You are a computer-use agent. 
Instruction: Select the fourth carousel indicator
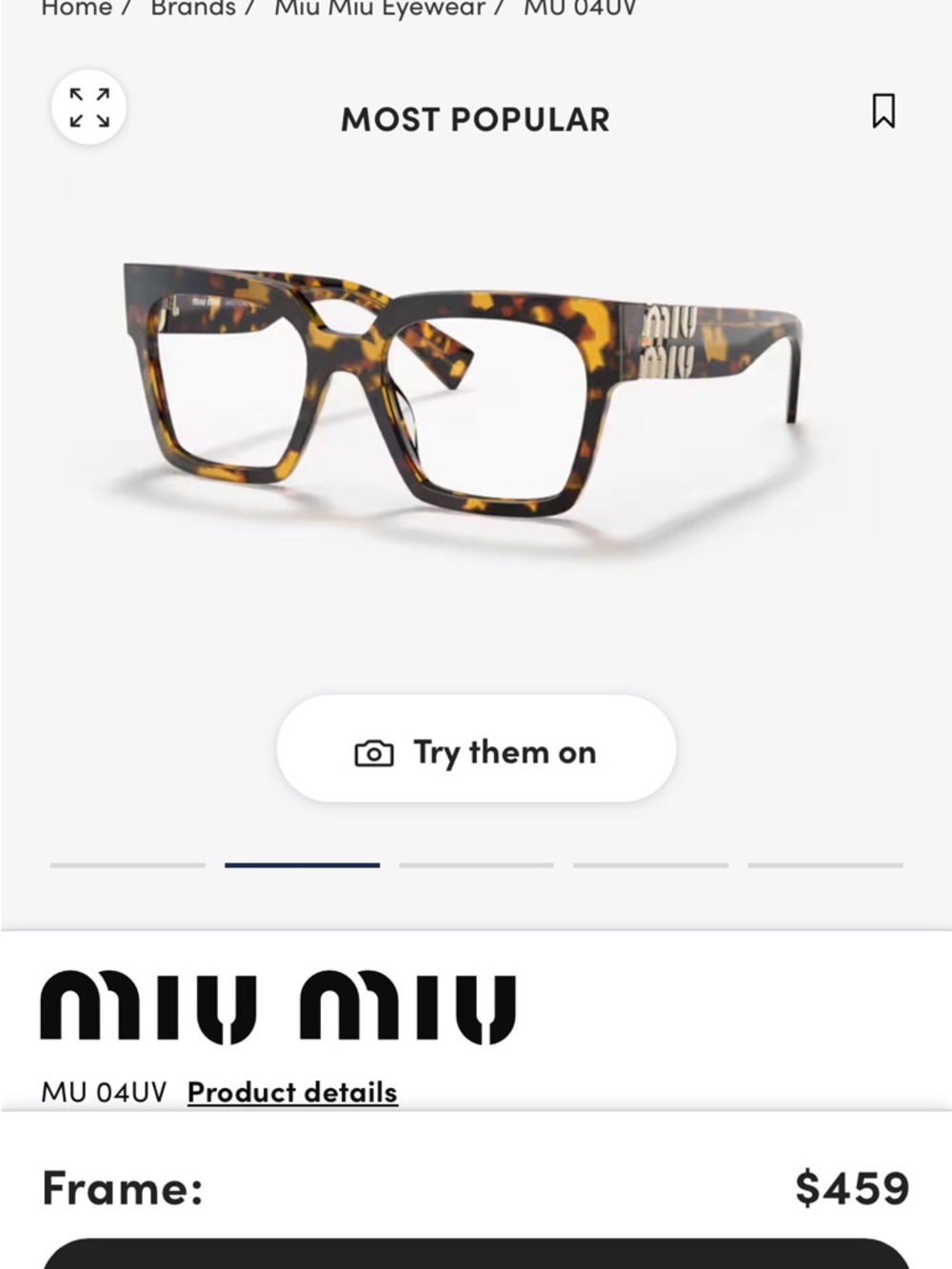coord(650,865)
